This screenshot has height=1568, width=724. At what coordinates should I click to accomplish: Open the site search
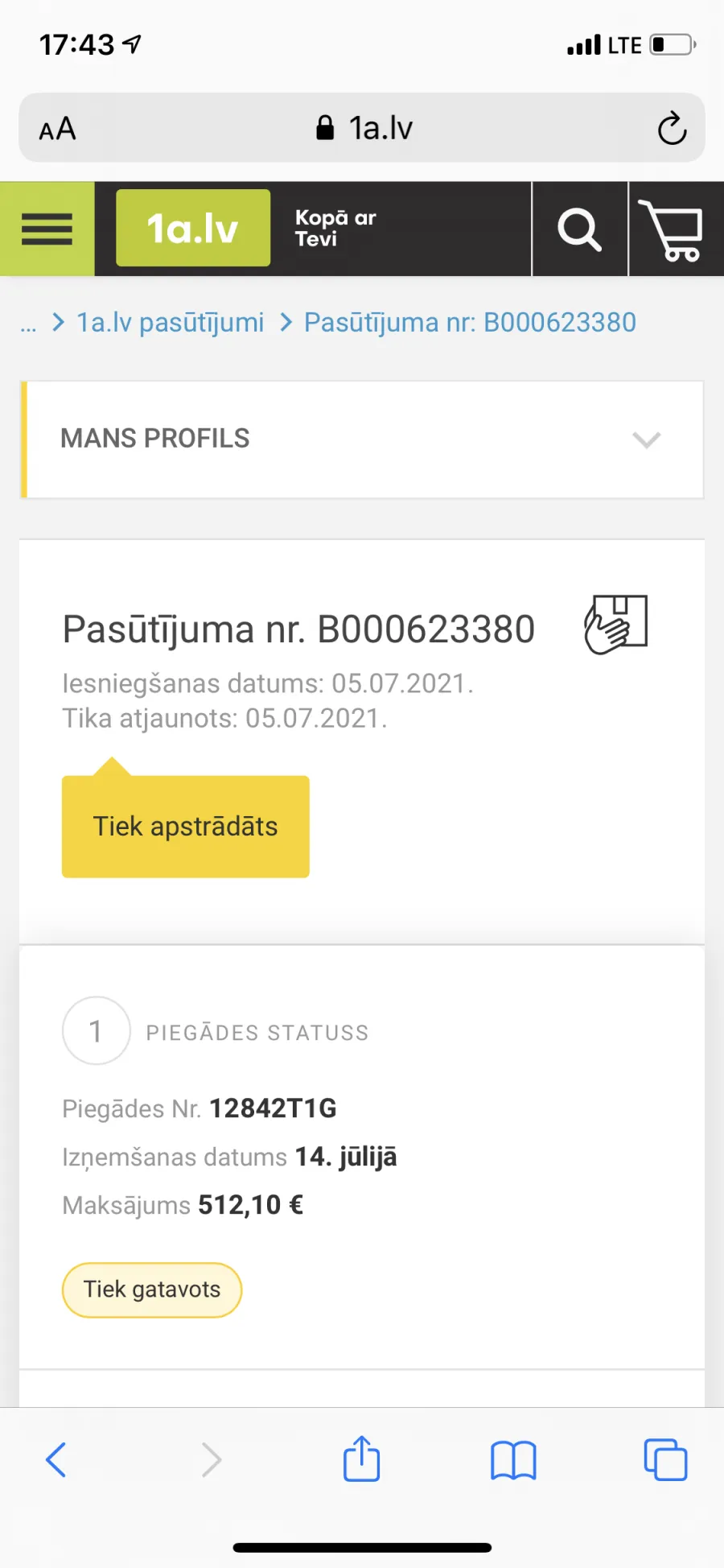point(579,229)
